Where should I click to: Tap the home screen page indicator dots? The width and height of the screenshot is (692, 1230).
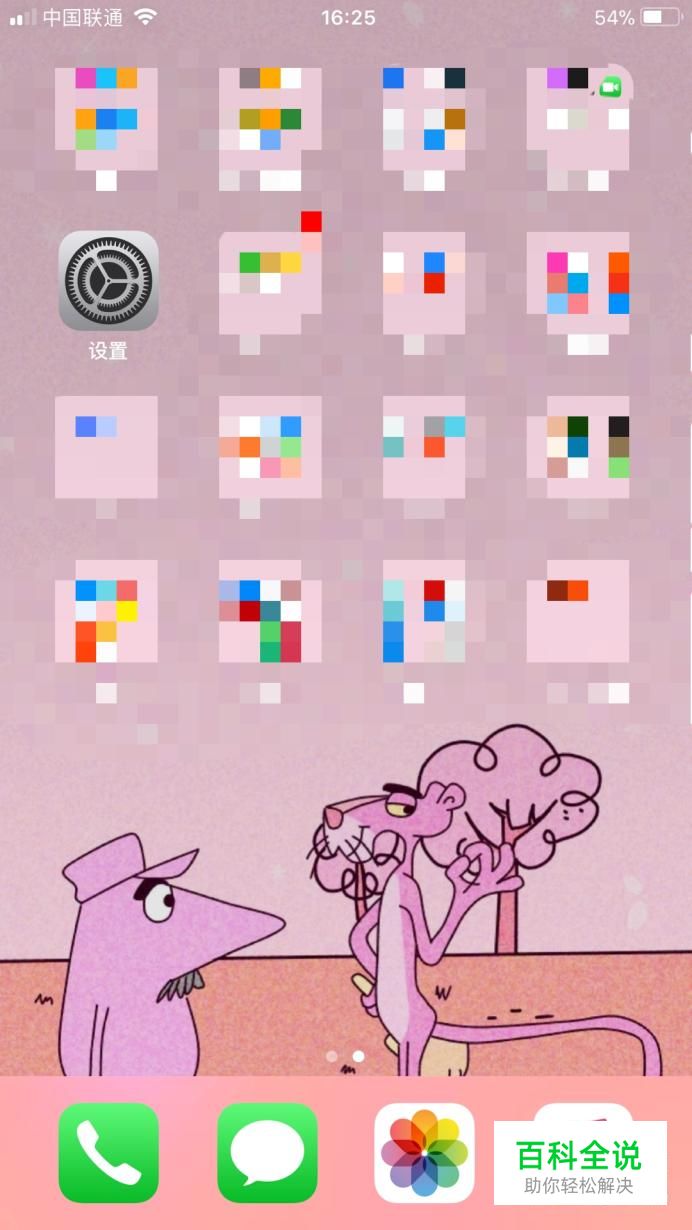point(345,1056)
